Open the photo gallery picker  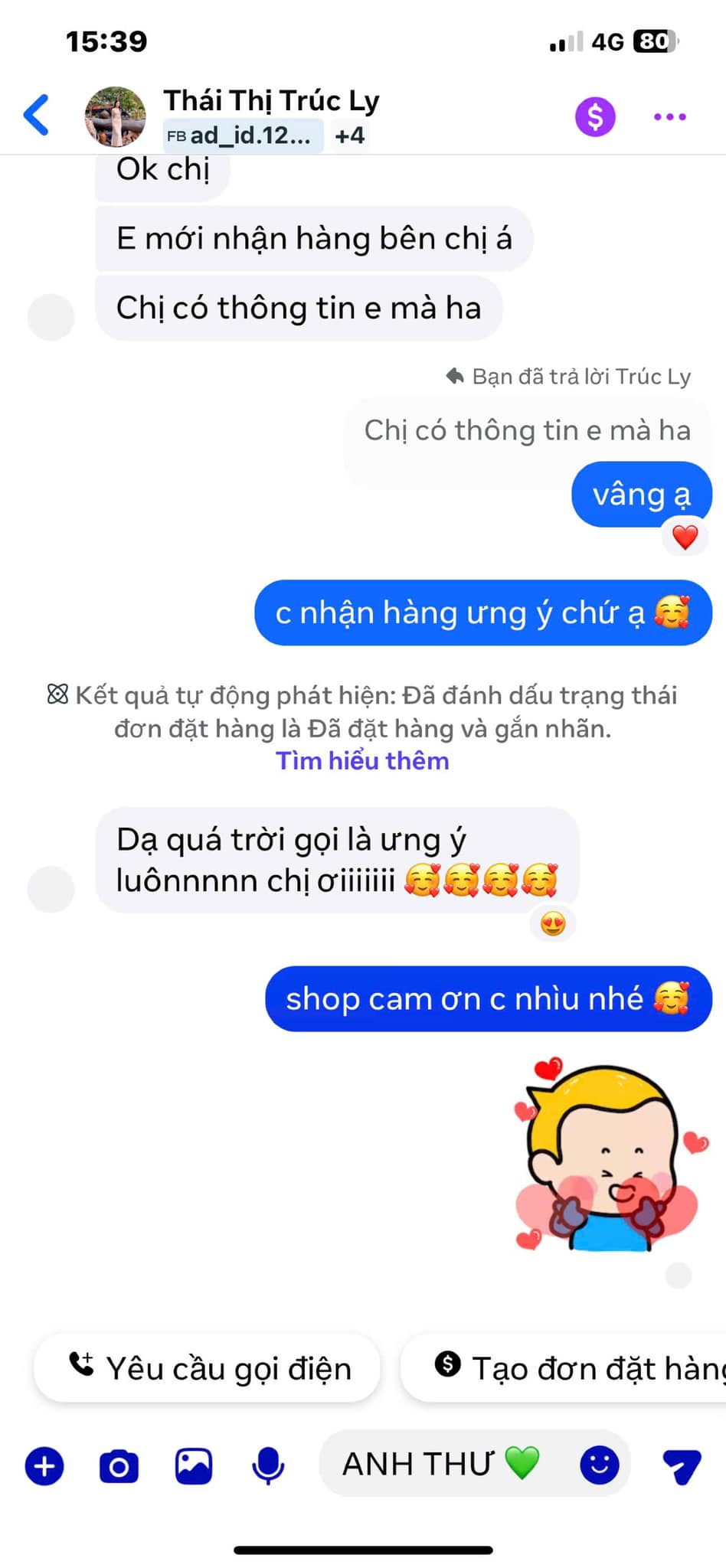tap(194, 1466)
